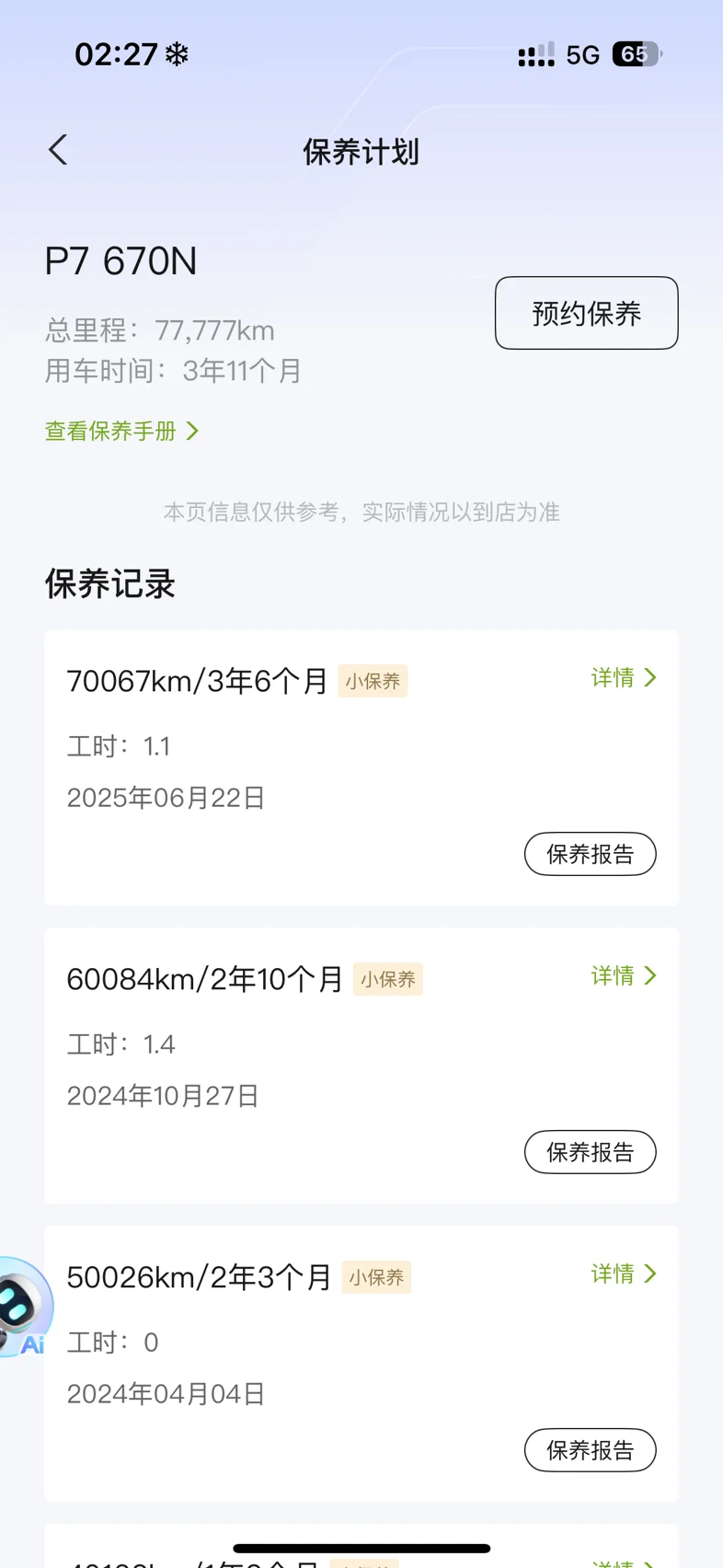723x1568 pixels.
Task: Open the floating AI assistant robot
Action: point(22,1309)
